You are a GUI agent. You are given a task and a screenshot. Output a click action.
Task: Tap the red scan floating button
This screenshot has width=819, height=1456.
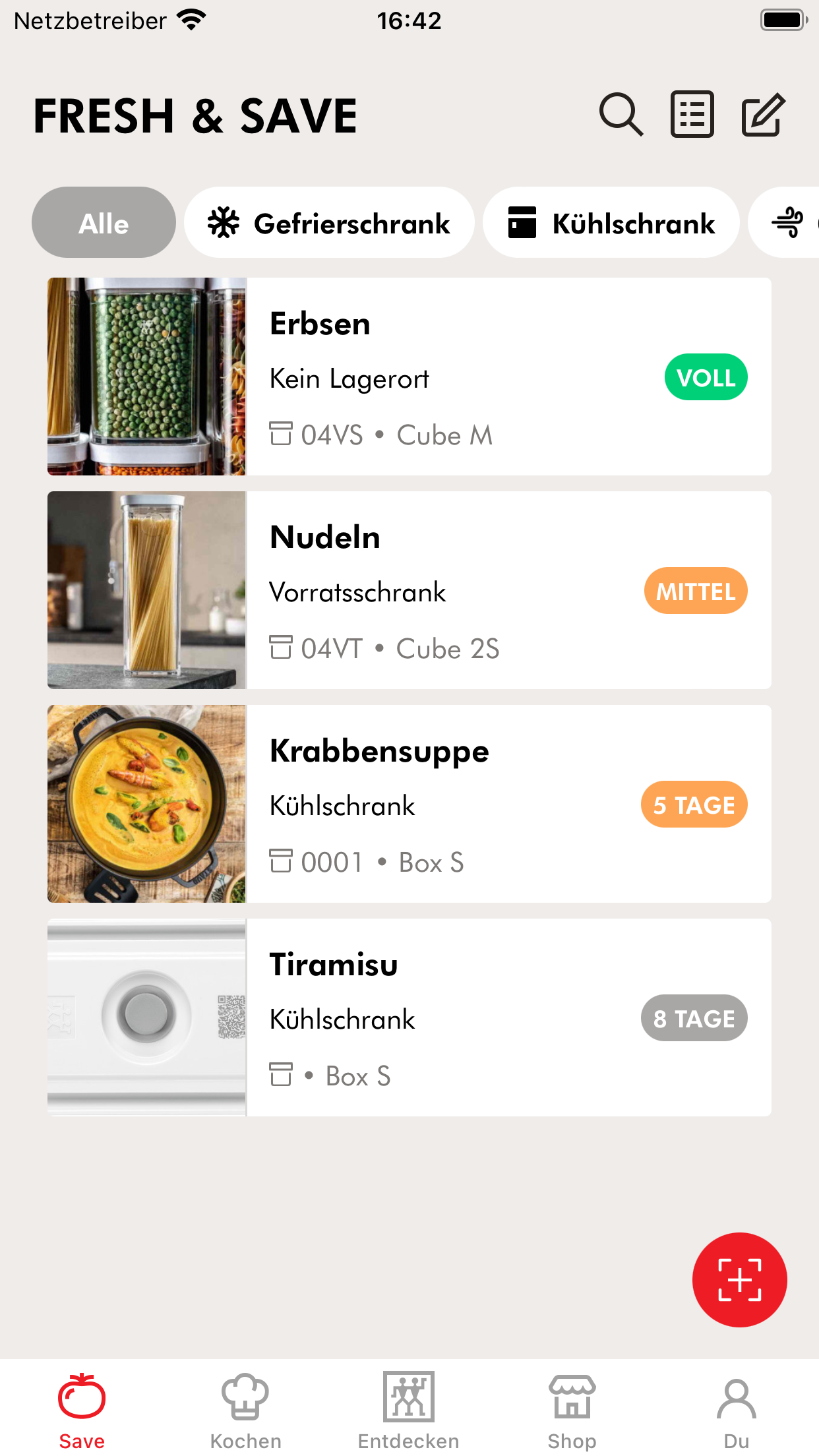(739, 1279)
